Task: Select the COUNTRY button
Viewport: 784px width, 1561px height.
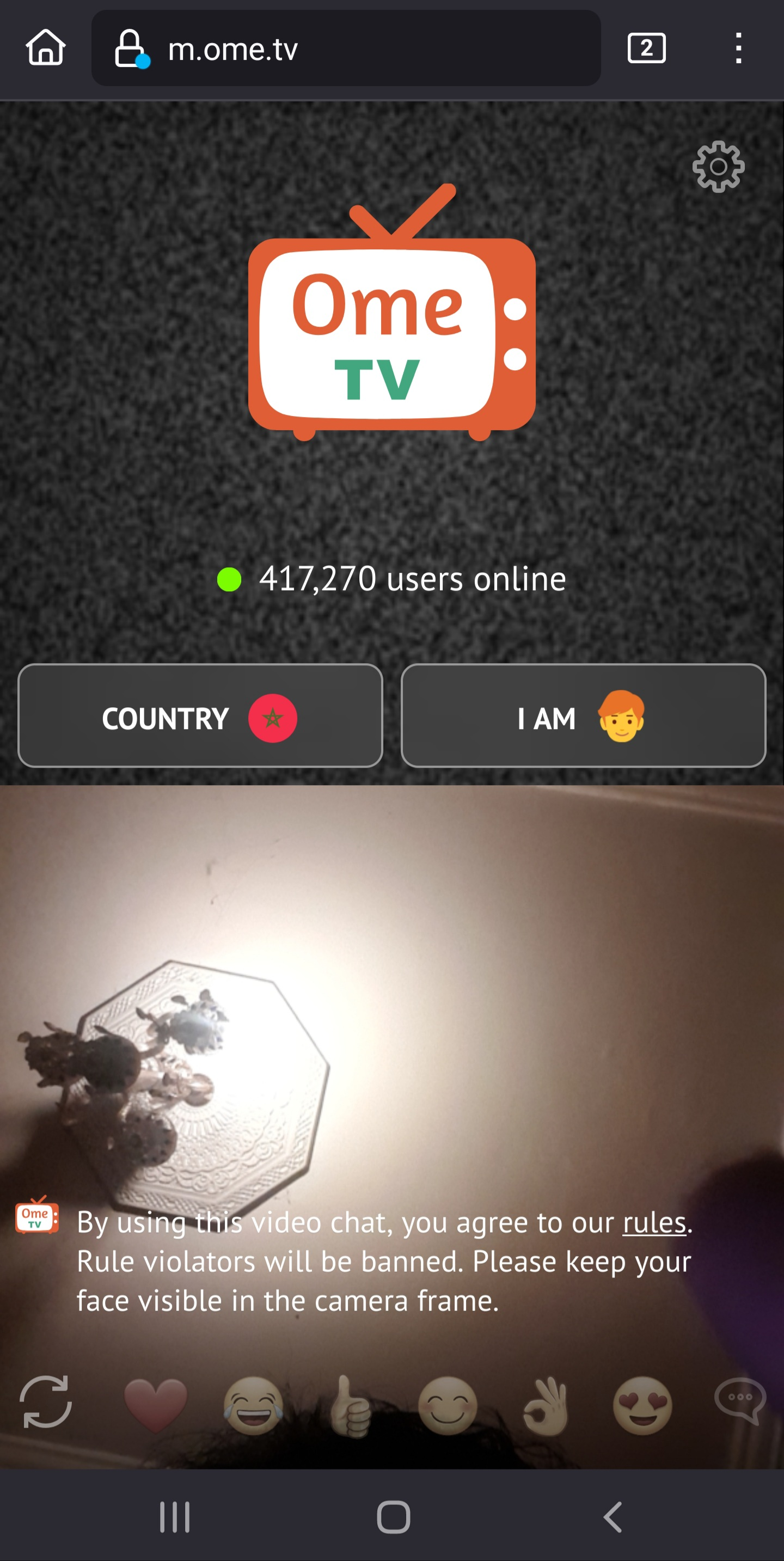Action: (200, 715)
